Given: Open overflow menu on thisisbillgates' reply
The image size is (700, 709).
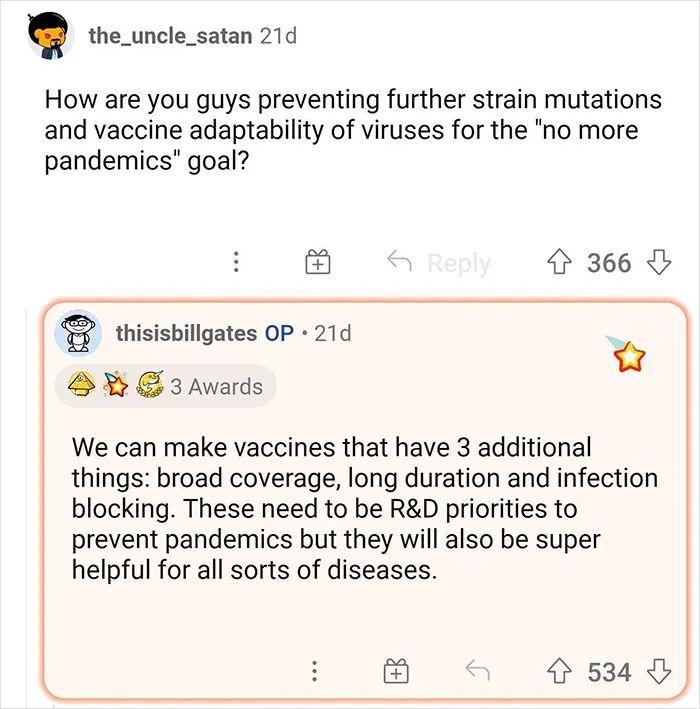Looking at the screenshot, I should tap(315, 671).
